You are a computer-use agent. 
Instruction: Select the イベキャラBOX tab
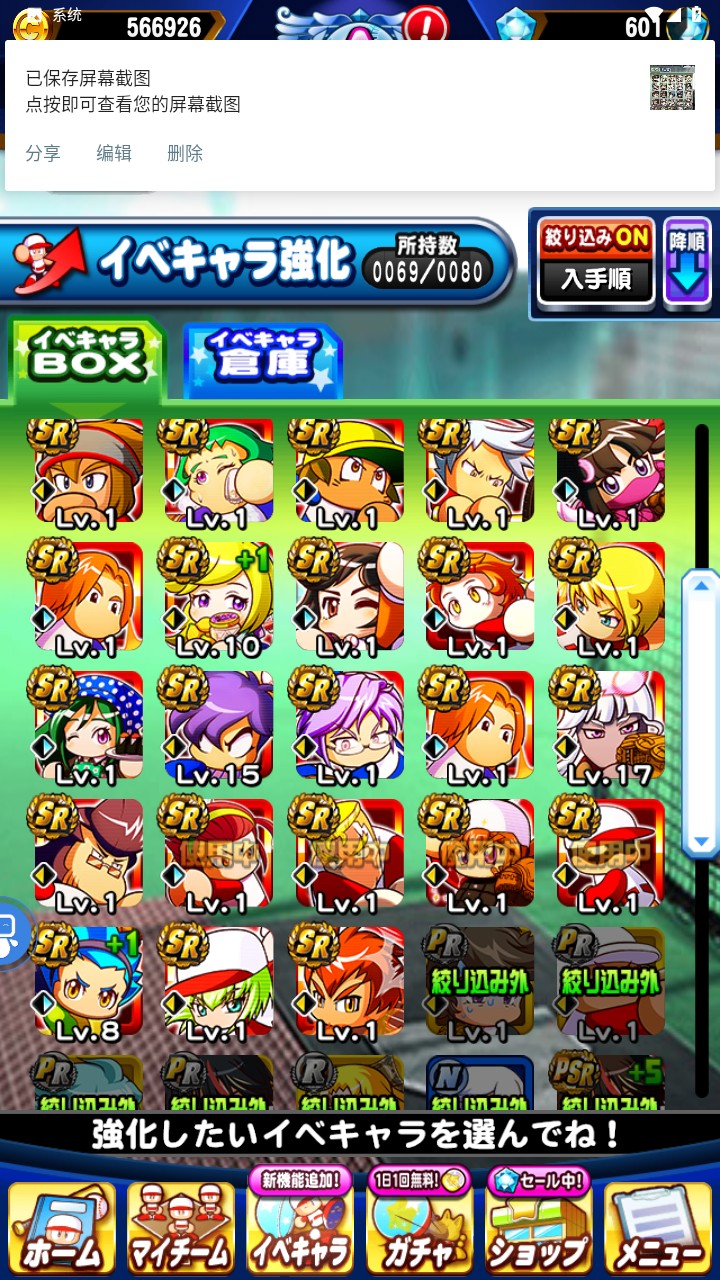pyautogui.click(x=87, y=357)
